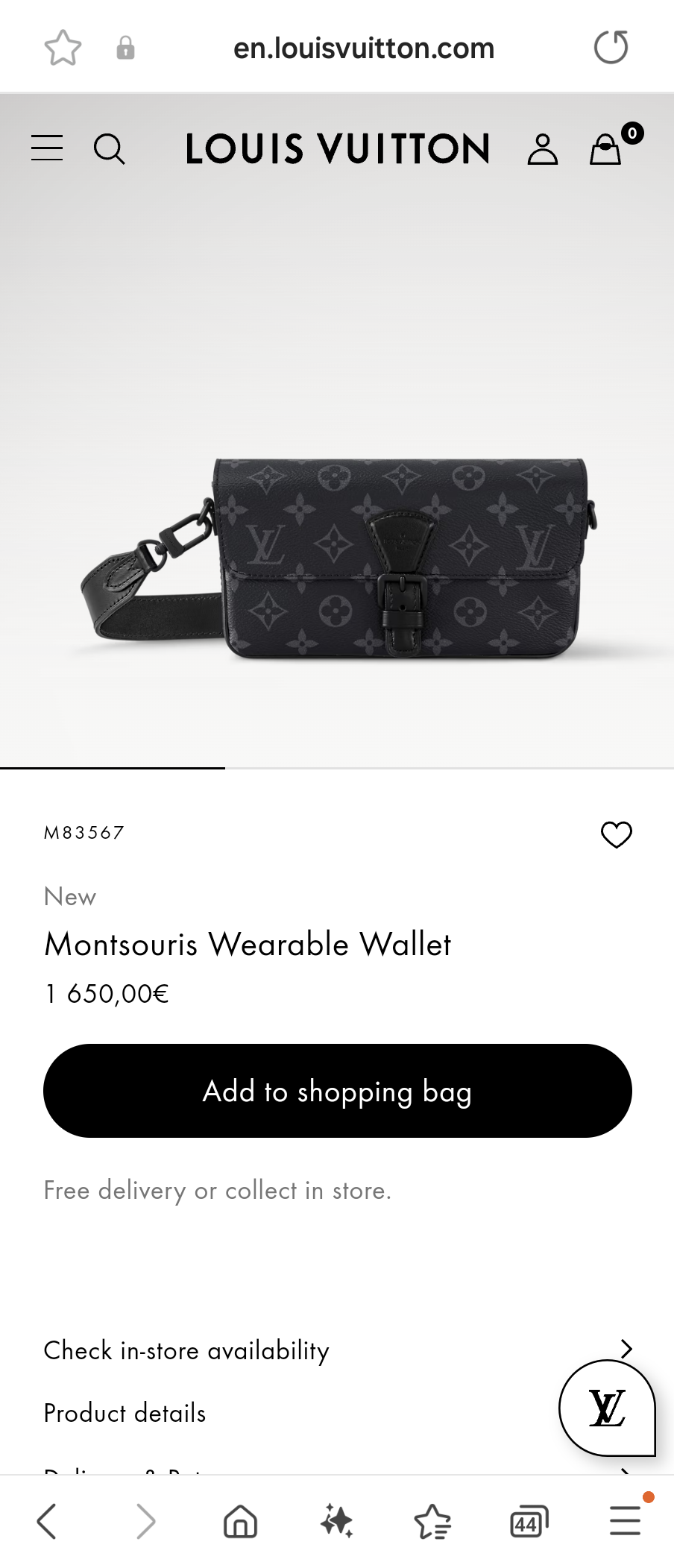Open the account profile icon
This screenshot has width=674, height=1568.
coord(543,148)
